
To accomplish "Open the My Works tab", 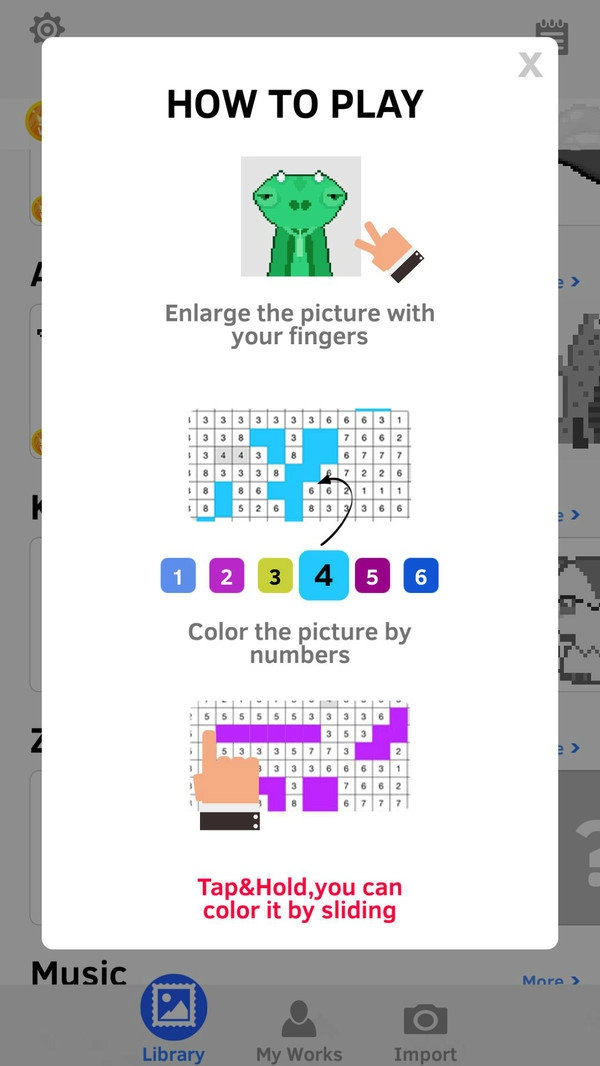I will pos(299,1030).
